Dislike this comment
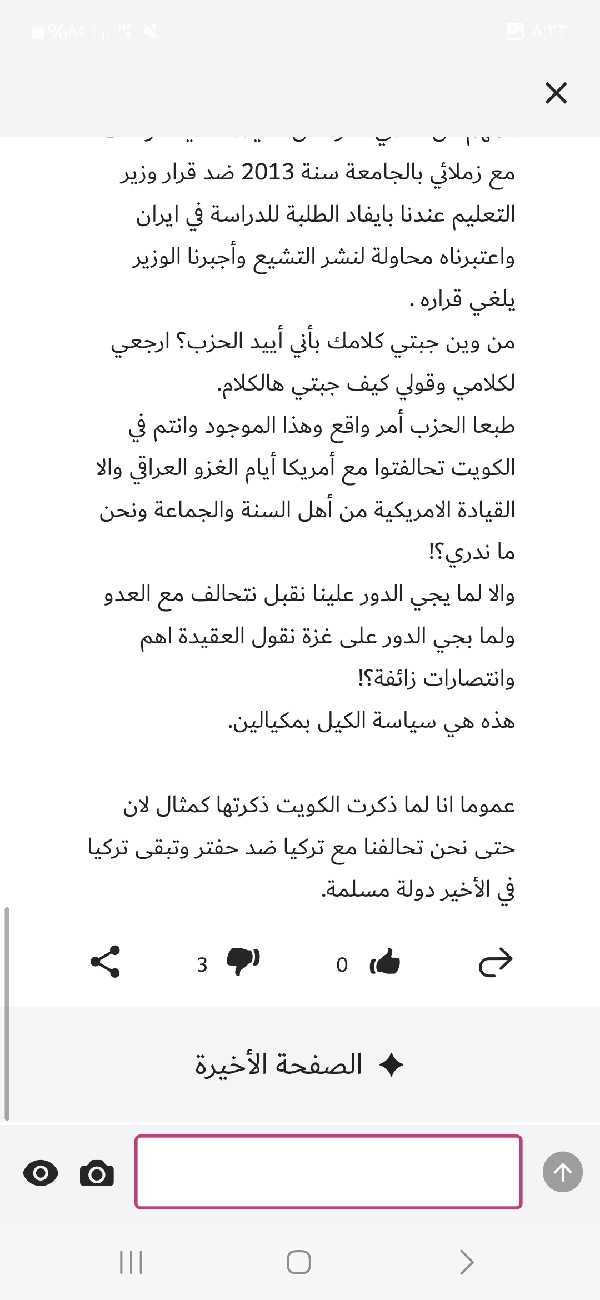The height and width of the screenshot is (1300, 600). pyautogui.click(x=243, y=963)
